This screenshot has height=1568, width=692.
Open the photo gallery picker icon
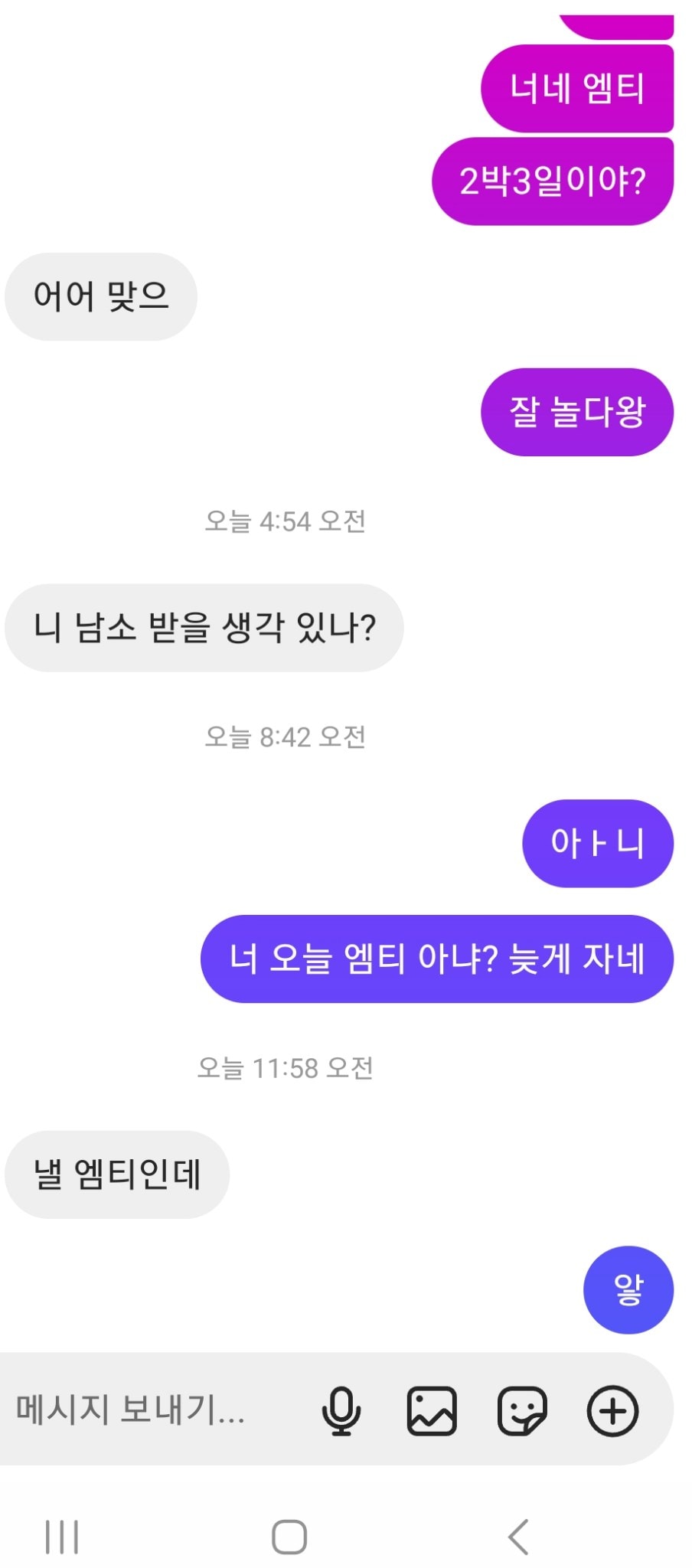432,1410
